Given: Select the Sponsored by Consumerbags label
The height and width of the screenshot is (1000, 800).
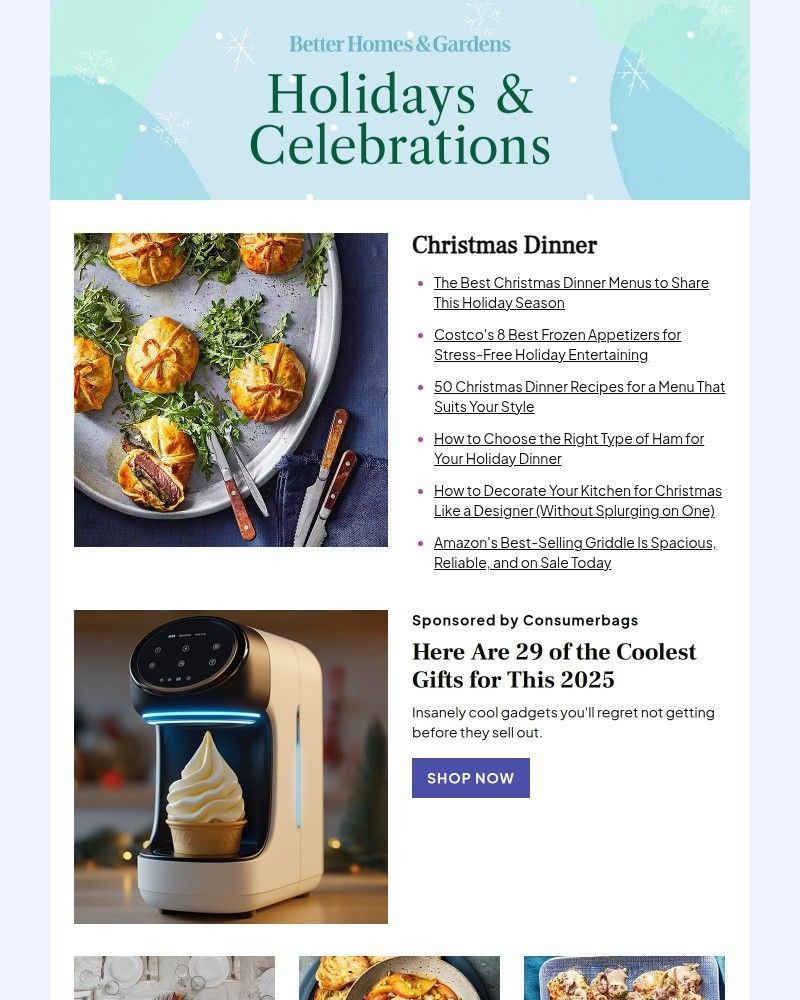Looking at the screenshot, I should click(x=524, y=620).
